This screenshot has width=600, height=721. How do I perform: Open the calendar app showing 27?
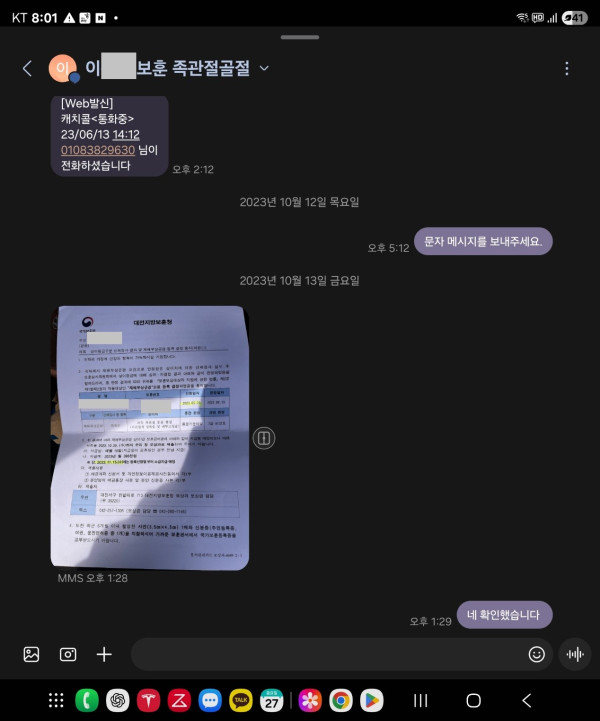tap(272, 701)
